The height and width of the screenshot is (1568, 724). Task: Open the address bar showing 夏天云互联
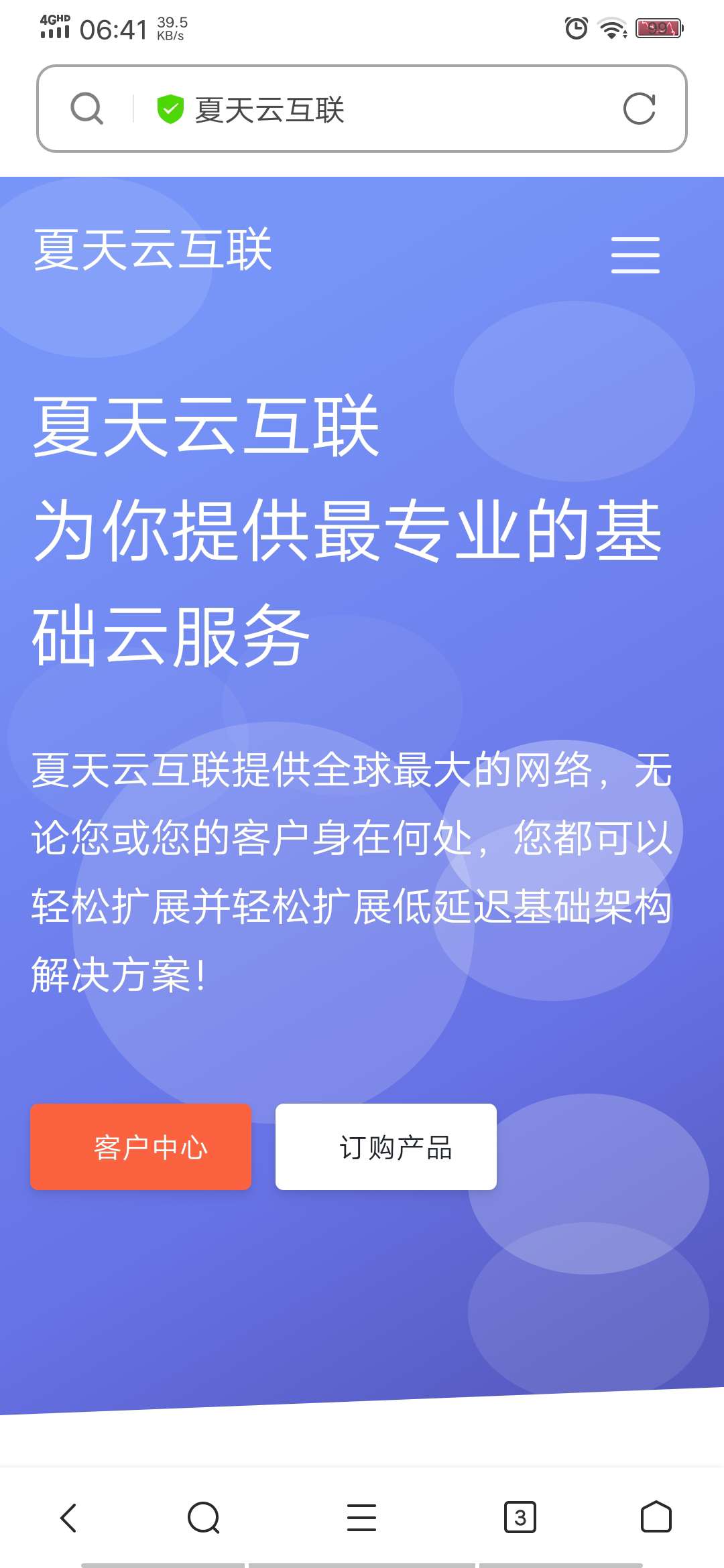375,109
